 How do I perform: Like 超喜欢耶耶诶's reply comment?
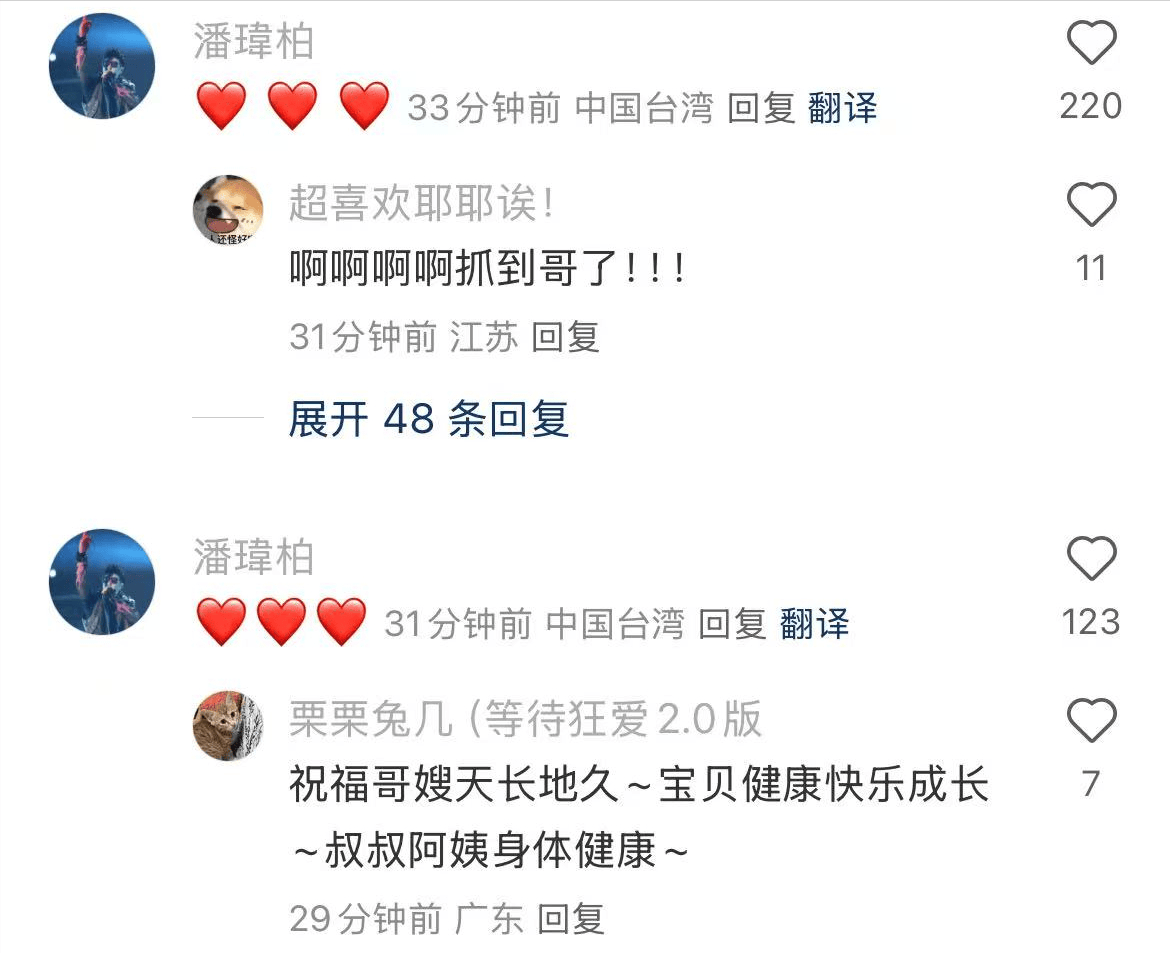pos(1091,206)
